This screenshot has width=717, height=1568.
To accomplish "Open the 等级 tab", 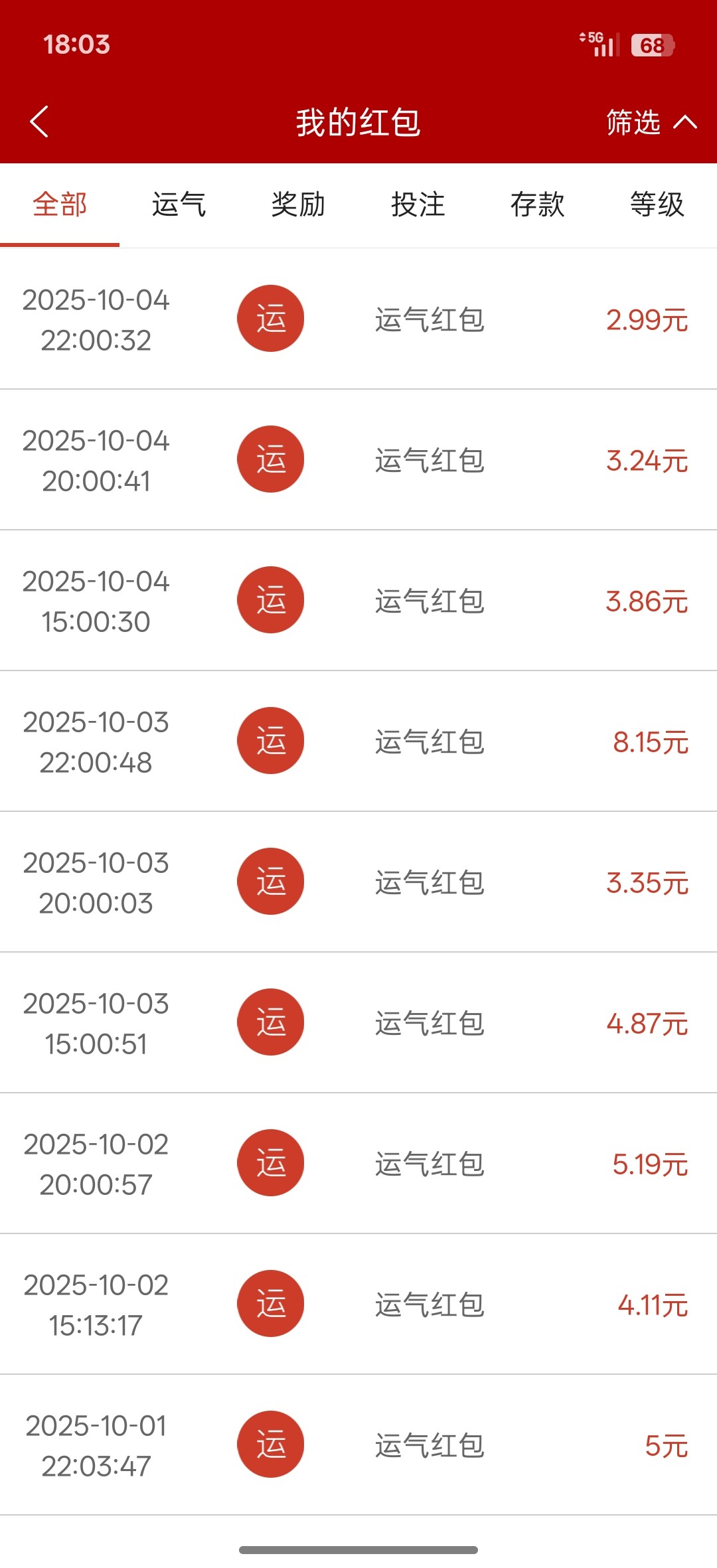I will tap(657, 204).
